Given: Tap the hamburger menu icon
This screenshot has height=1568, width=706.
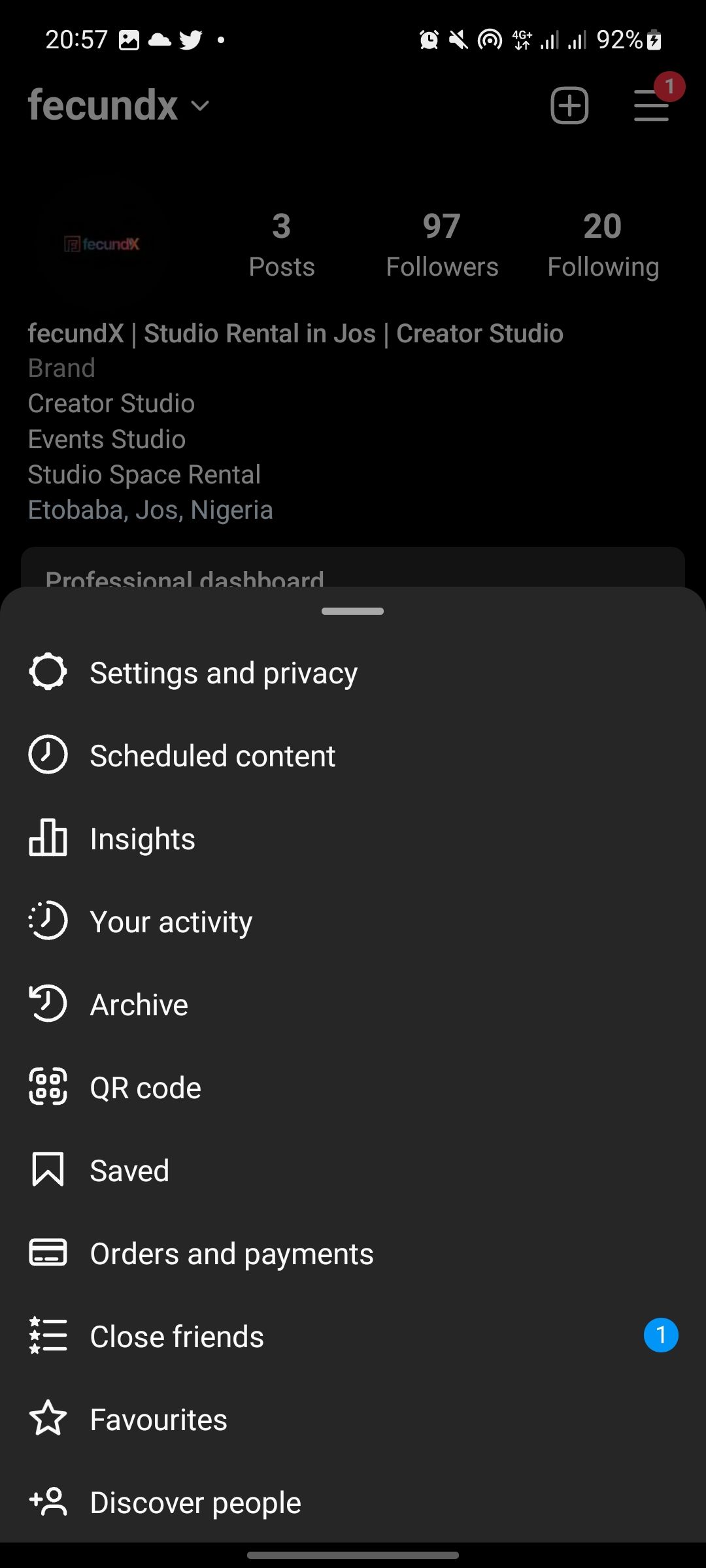Looking at the screenshot, I should tap(652, 105).
